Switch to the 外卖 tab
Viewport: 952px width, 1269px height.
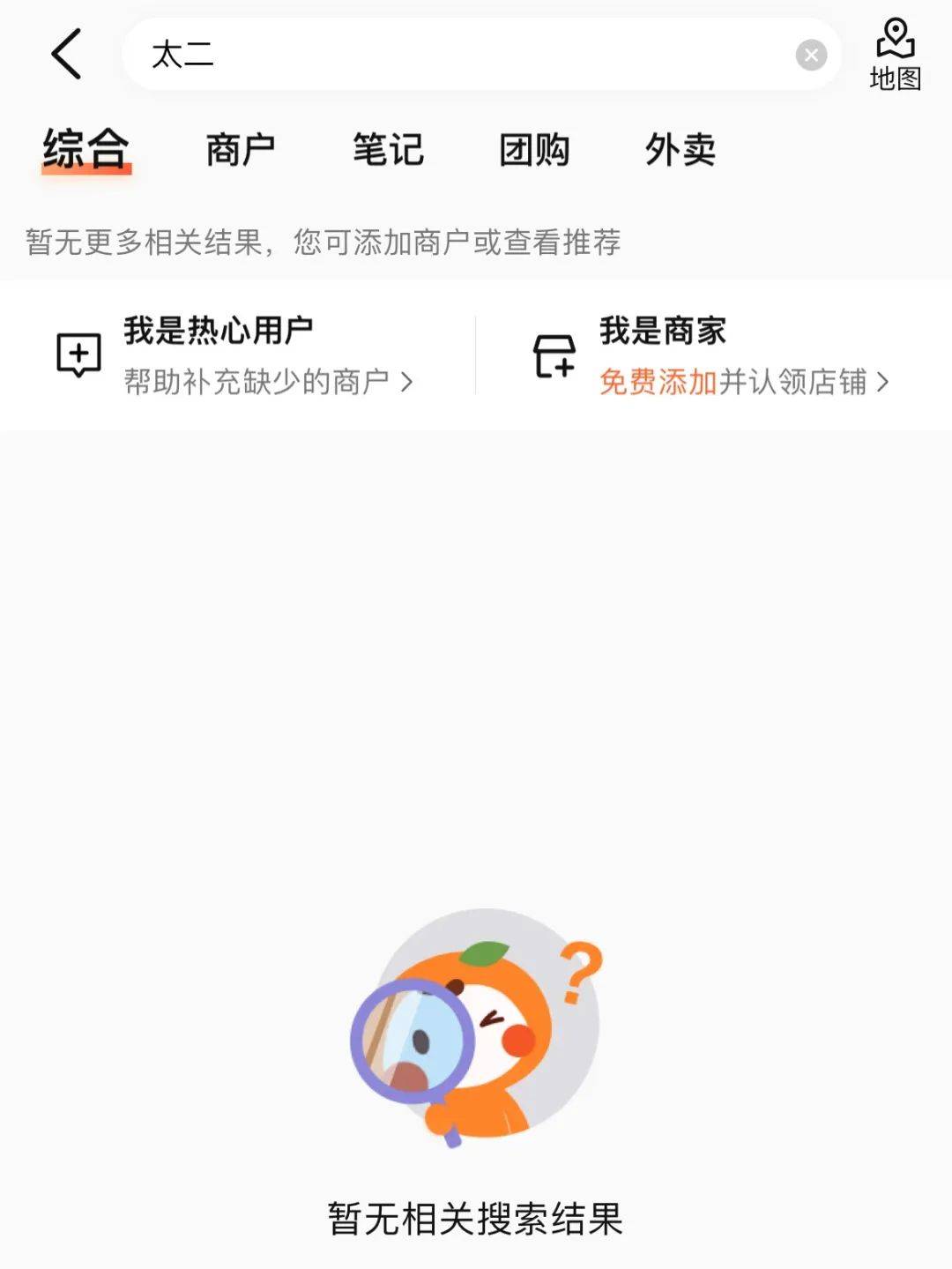click(x=681, y=150)
